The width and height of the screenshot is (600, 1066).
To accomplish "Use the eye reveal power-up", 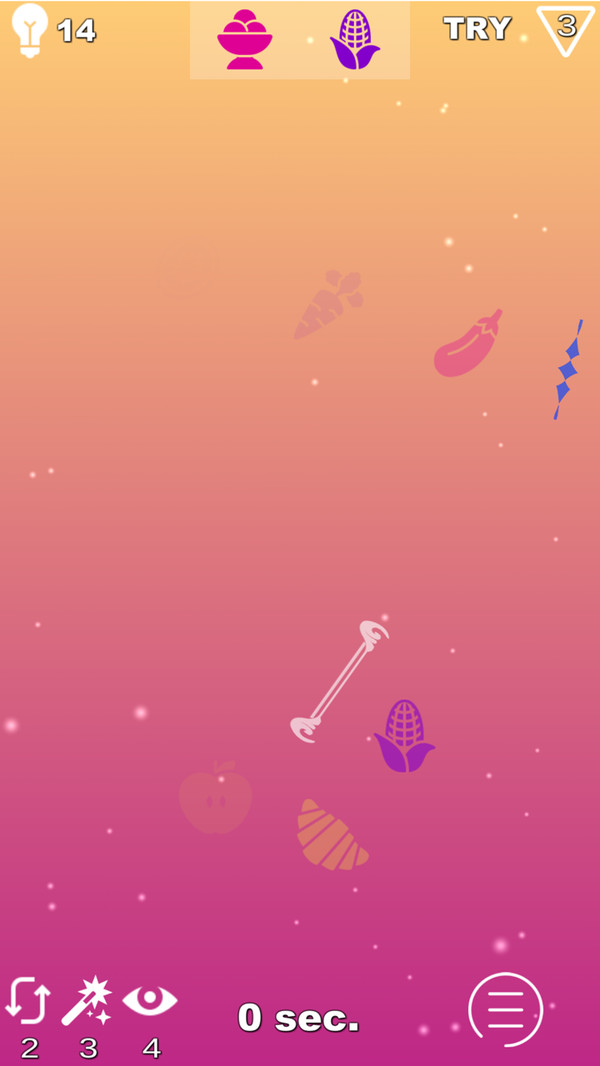I will tap(150, 1000).
